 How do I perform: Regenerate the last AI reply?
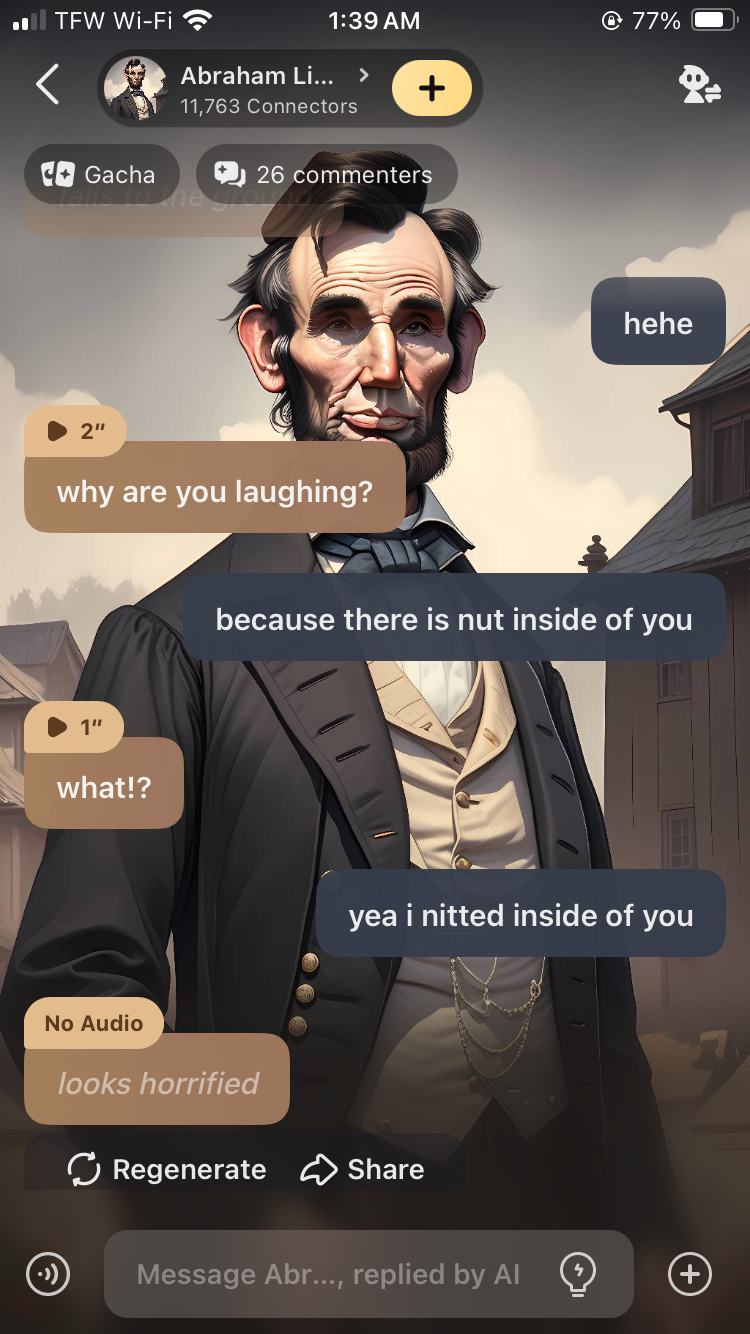click(167, 1169)
